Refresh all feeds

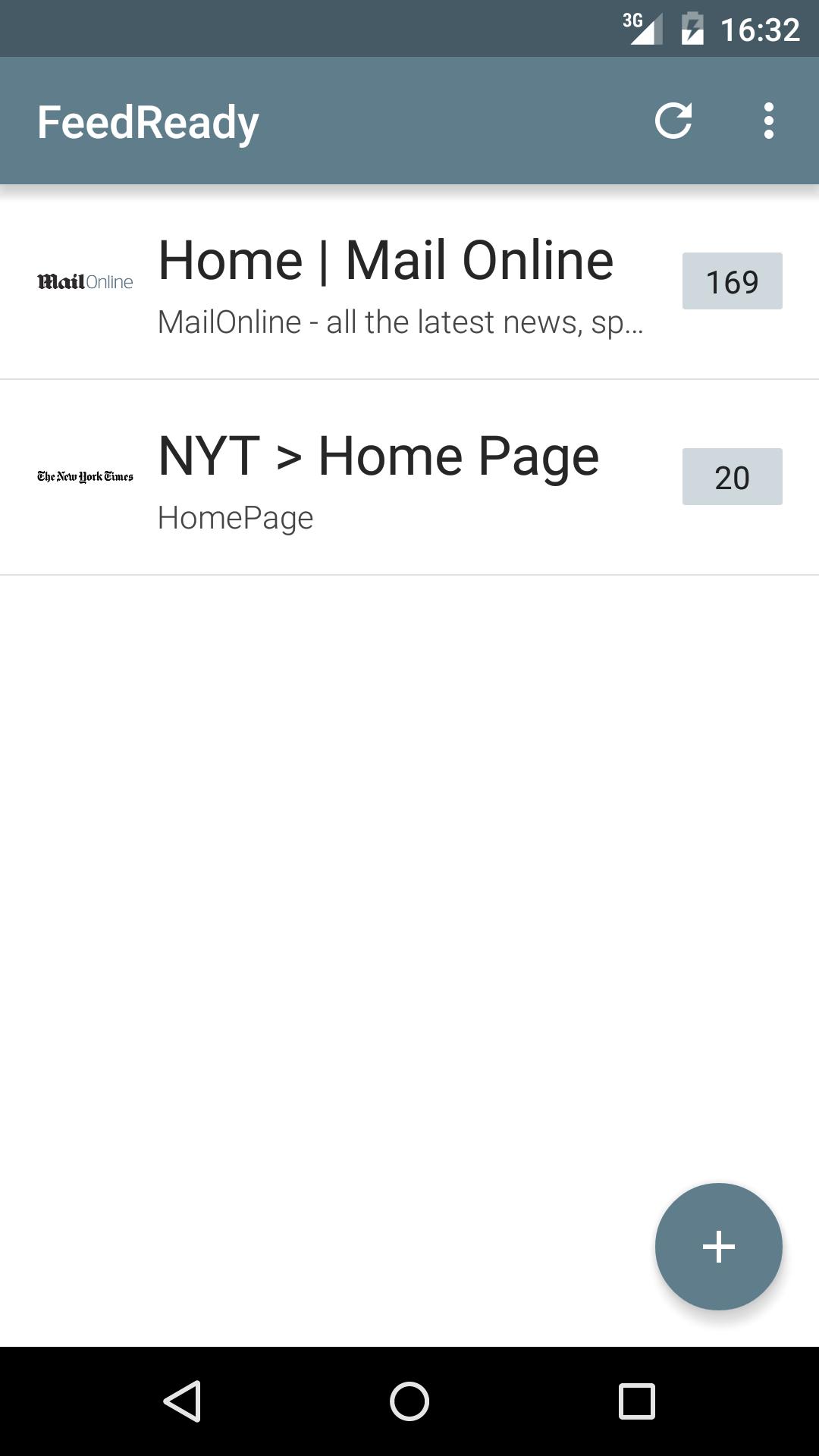(673, 121)
